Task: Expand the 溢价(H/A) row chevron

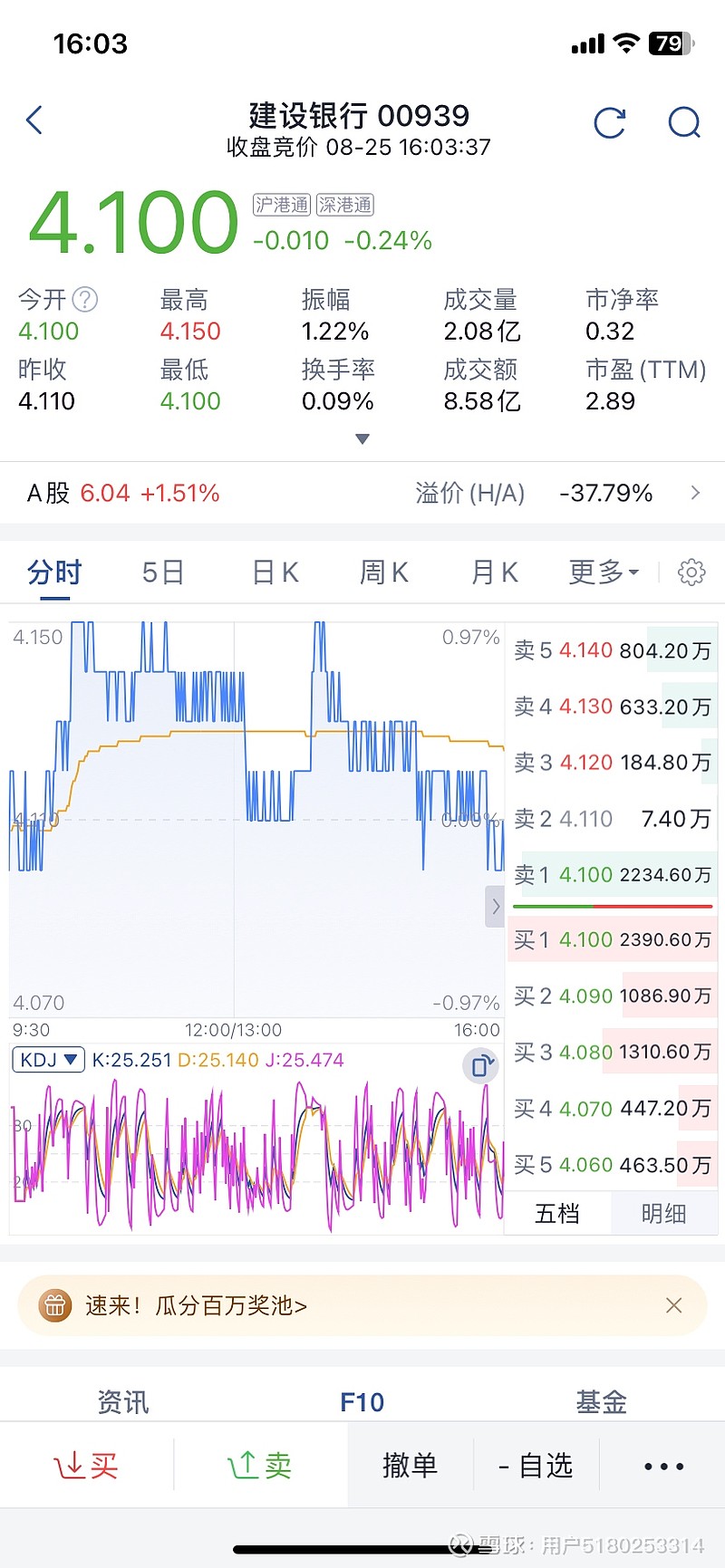Action: (x=696, y=493)
